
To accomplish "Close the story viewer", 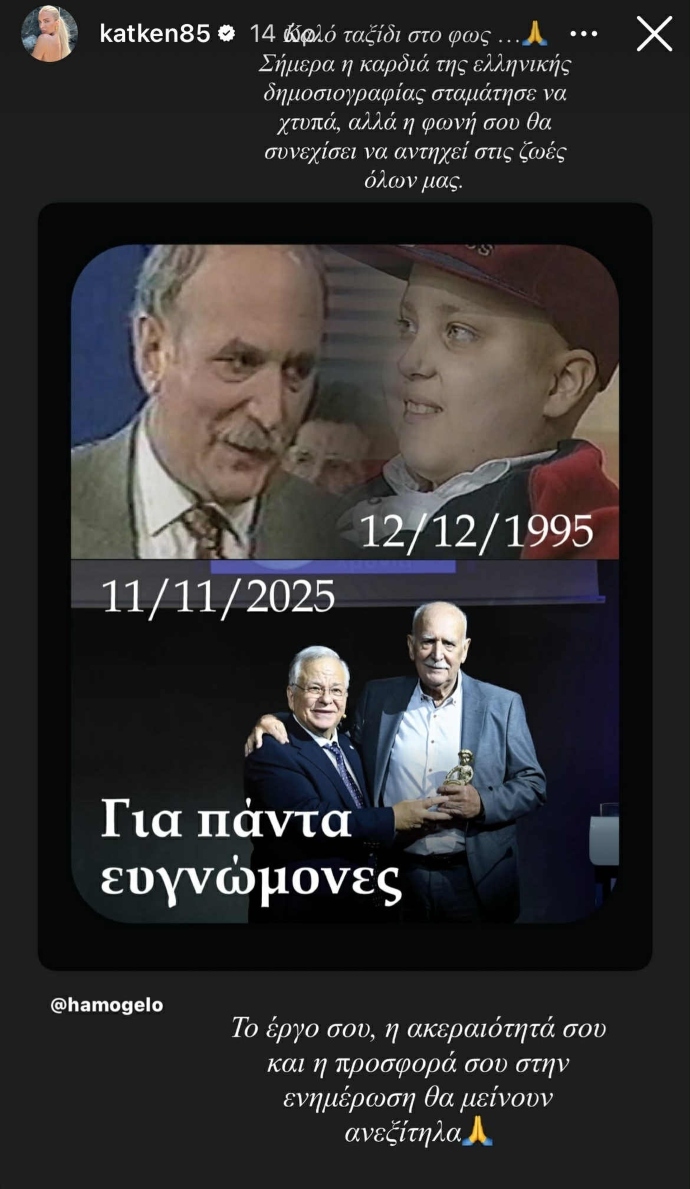I will [654, 34].
